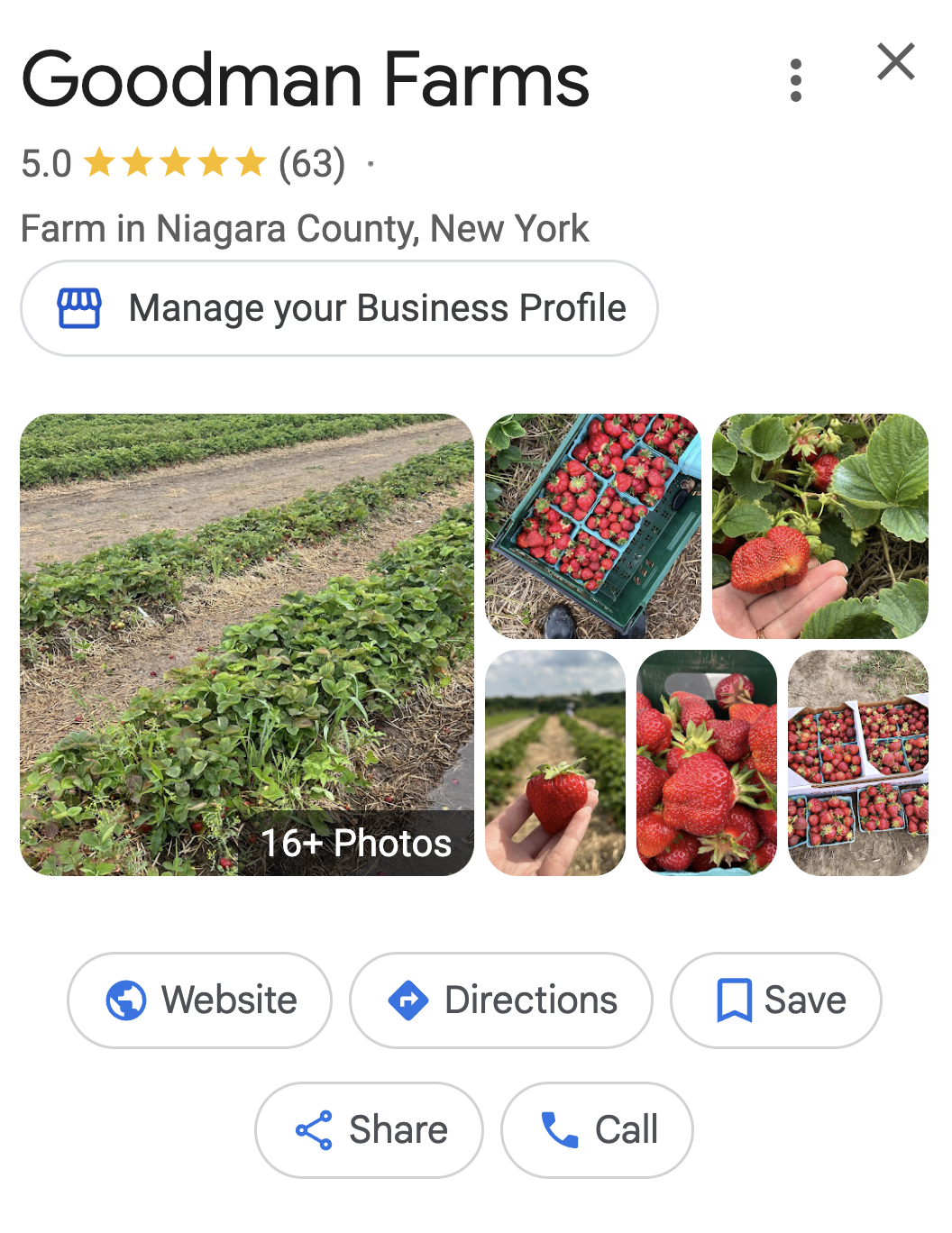952x1233 pixels.
Task: View photo of strawberry baskets in green crate
Action: 592,526
